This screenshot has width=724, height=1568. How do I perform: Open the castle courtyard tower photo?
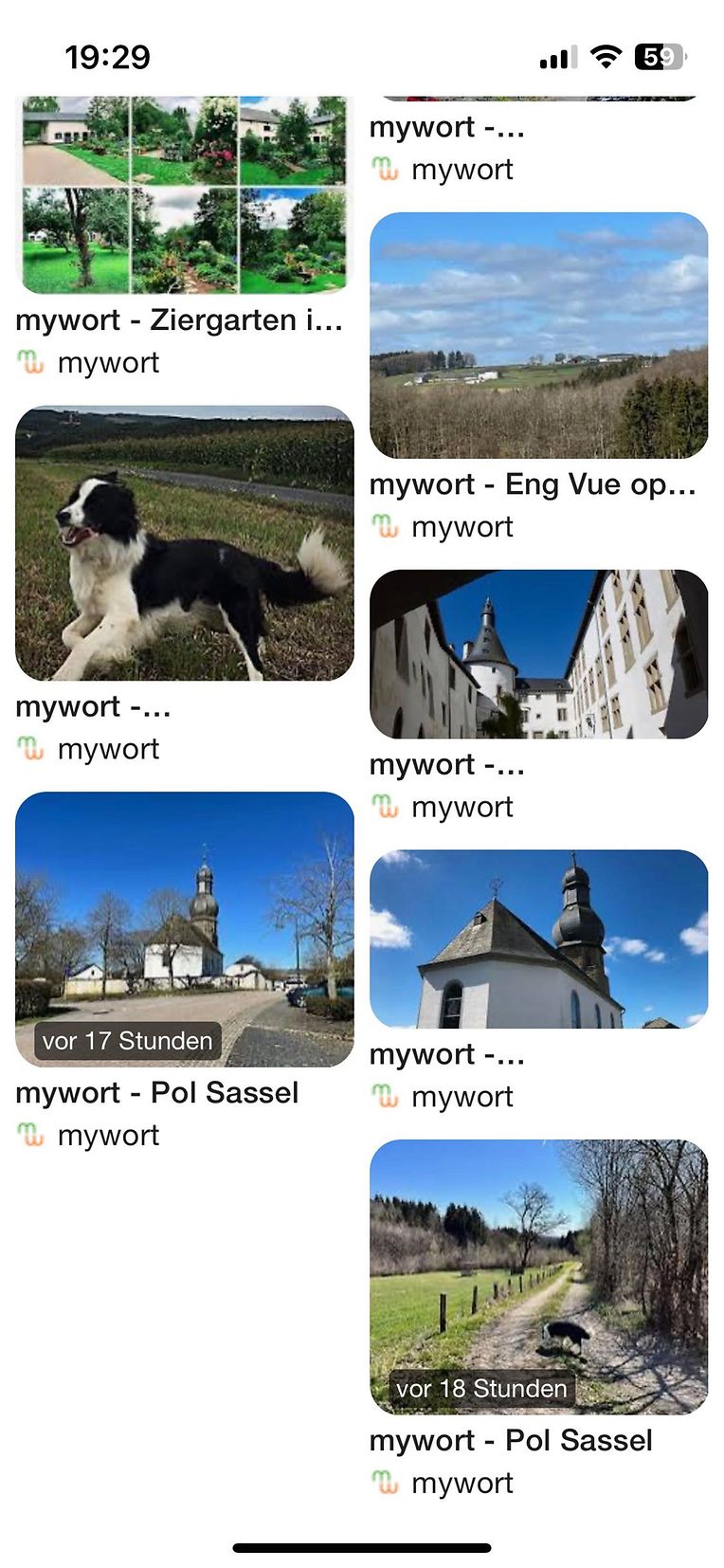(x=538, y=654)
